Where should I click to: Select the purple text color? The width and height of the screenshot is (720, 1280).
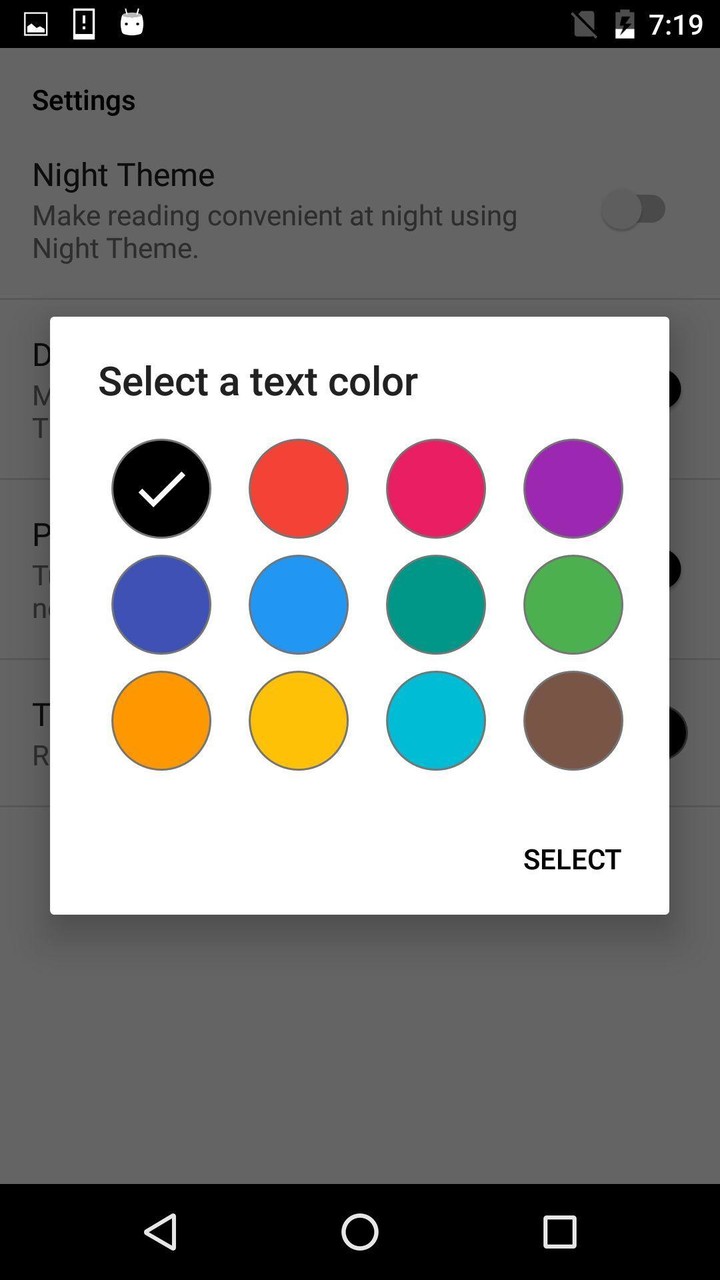pyautogui.click(x=573, y=489)
